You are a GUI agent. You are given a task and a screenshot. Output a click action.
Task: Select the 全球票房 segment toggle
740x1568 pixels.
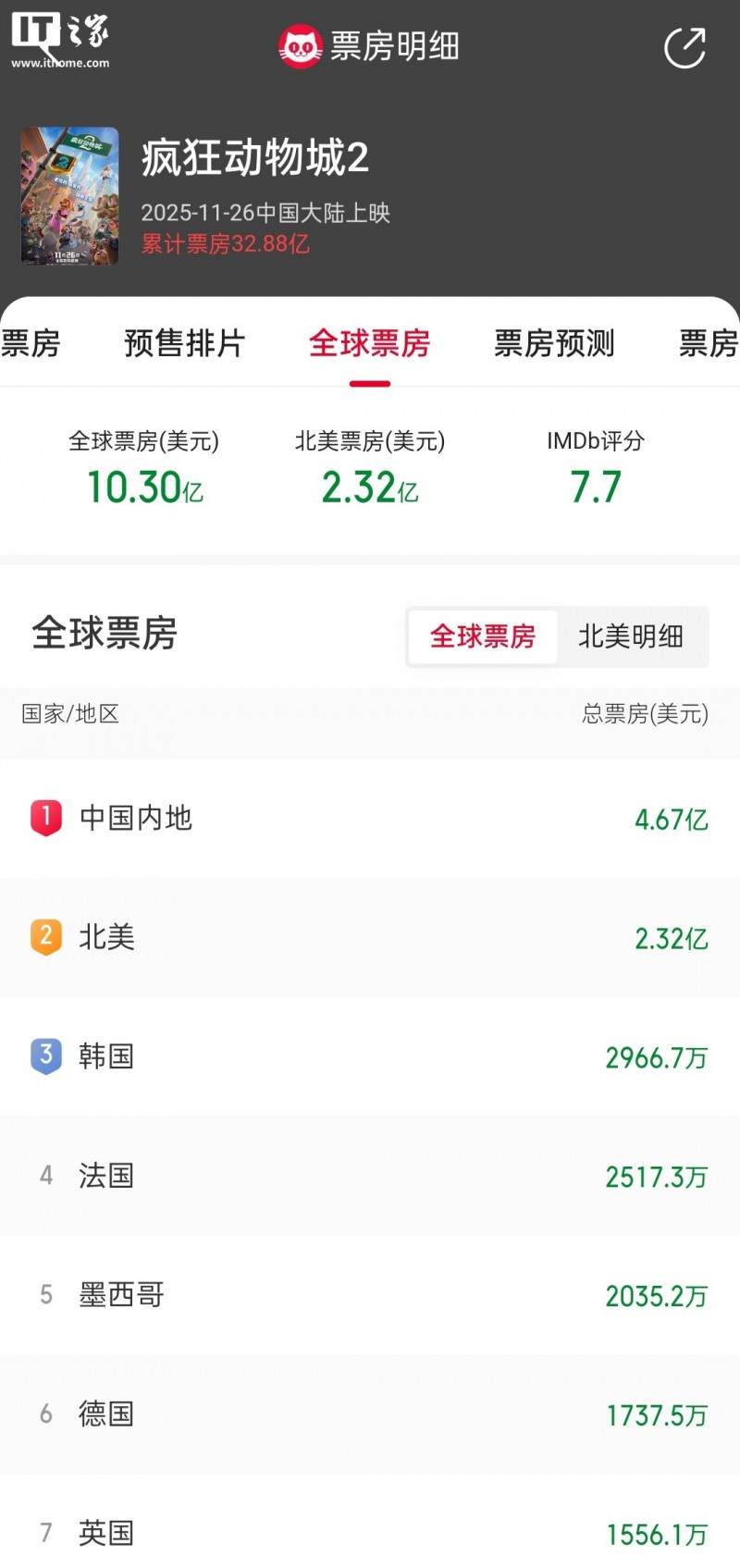(482, 636)
